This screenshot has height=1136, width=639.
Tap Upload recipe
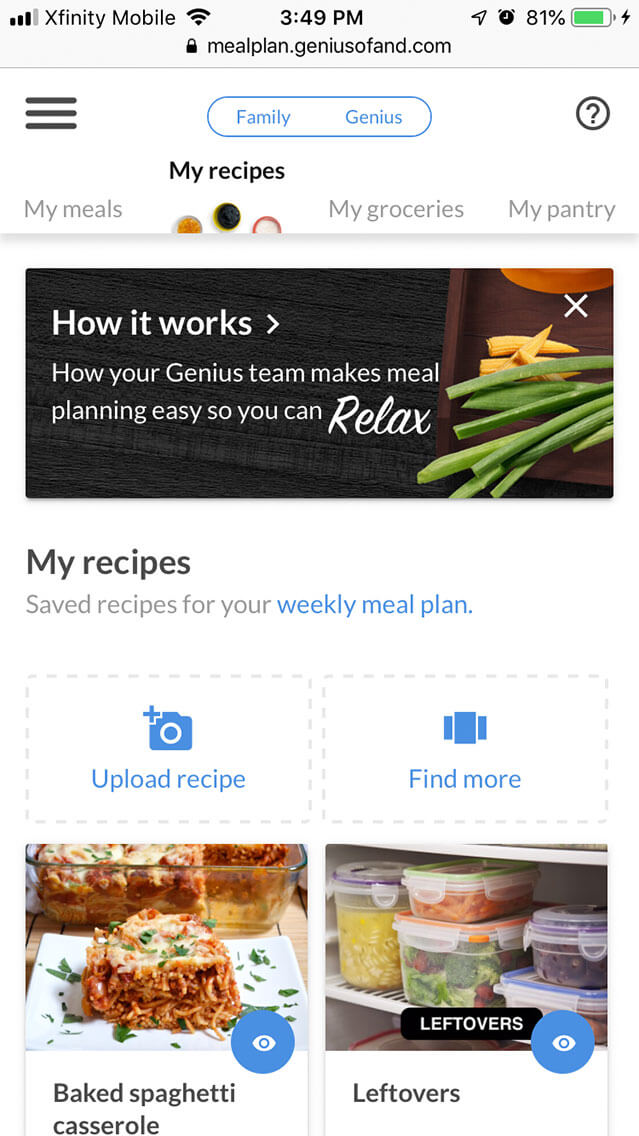[168, 750]
